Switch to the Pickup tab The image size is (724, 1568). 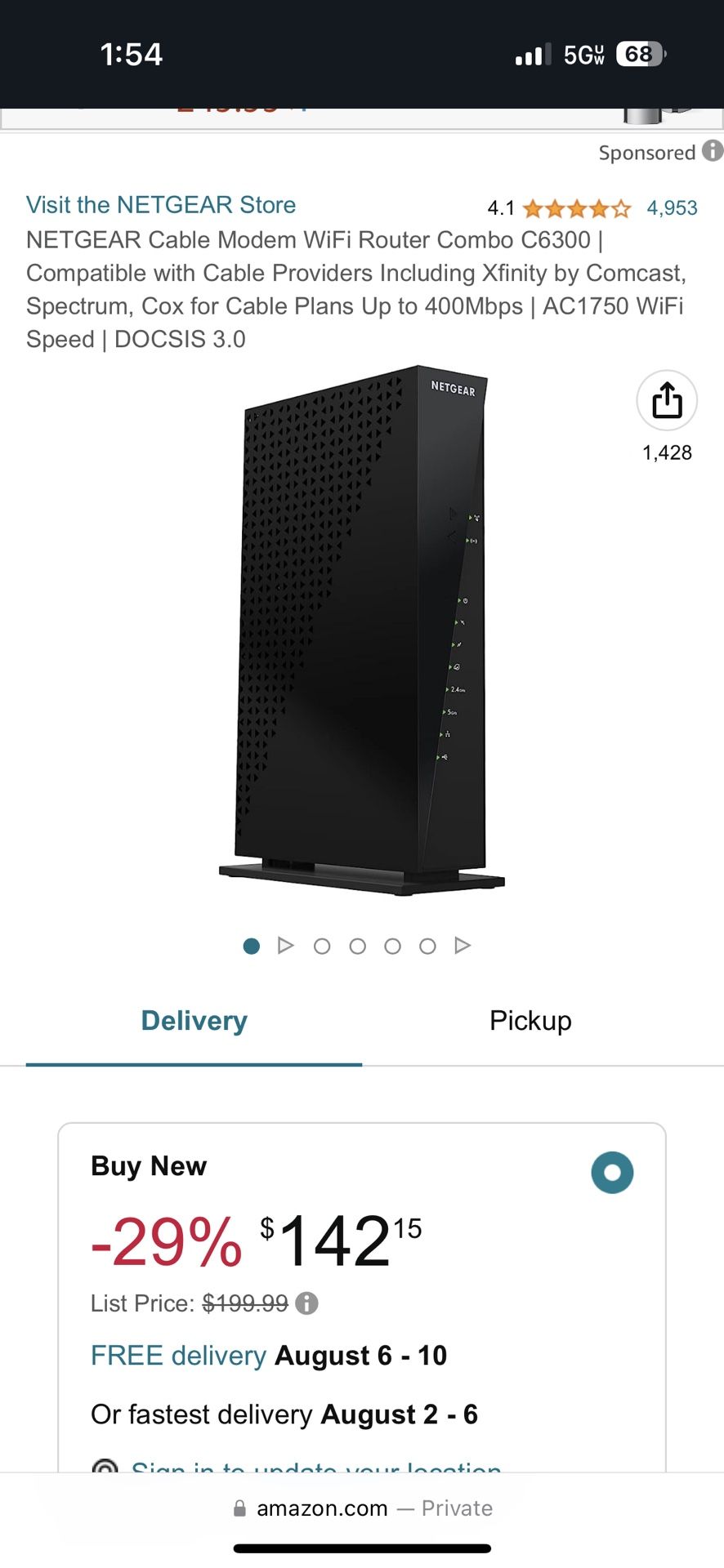(530, 1021)
